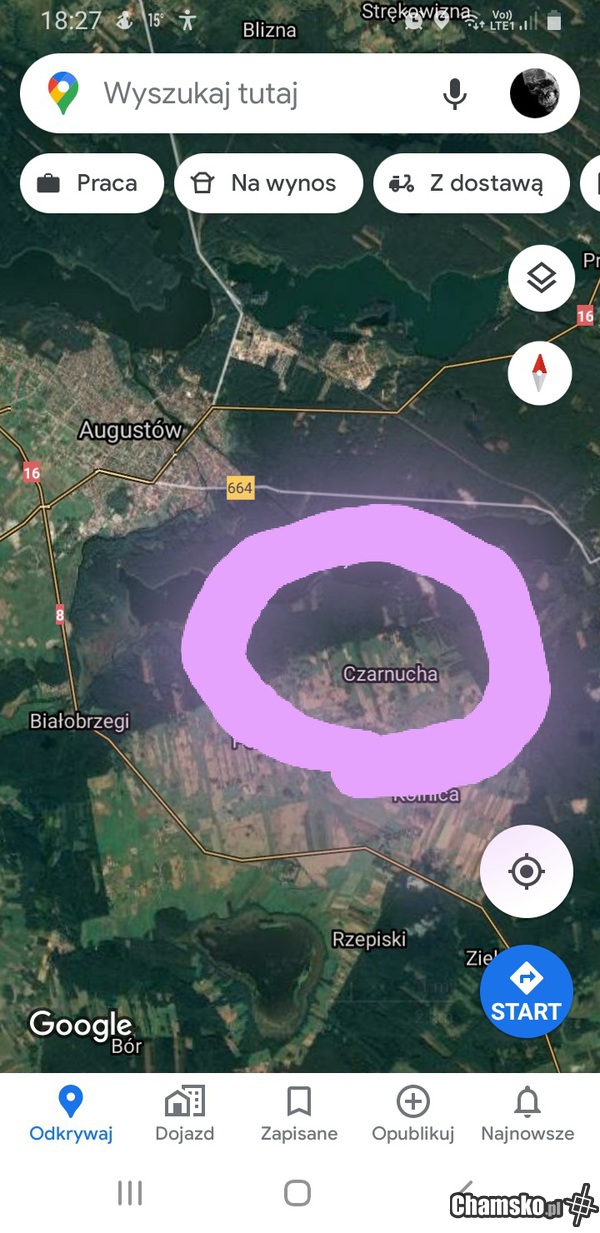Show recent apps

(130, 1192)
